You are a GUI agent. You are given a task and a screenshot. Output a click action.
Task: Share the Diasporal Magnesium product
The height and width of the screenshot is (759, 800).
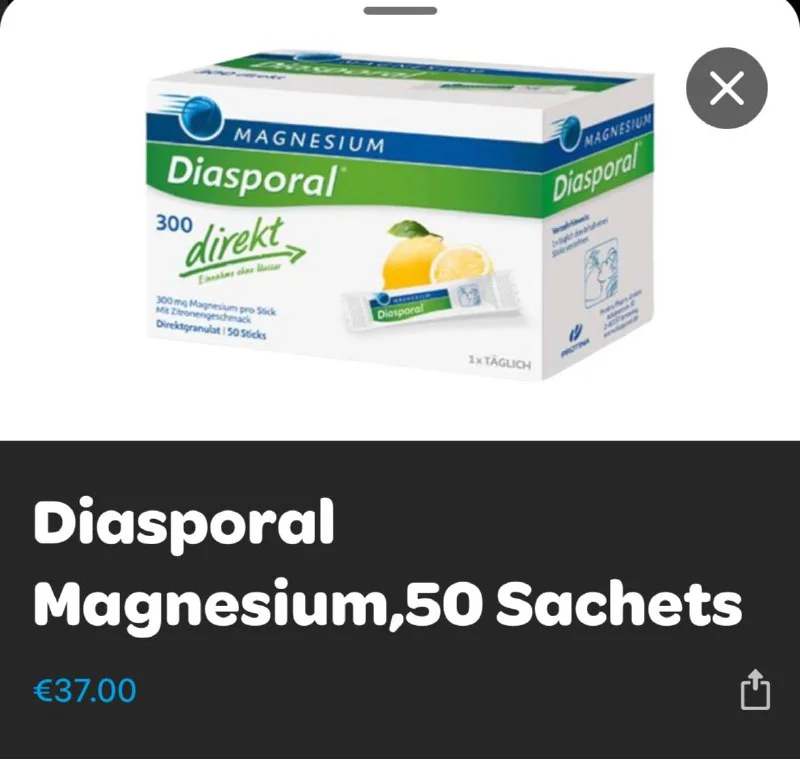coord(755,690)
